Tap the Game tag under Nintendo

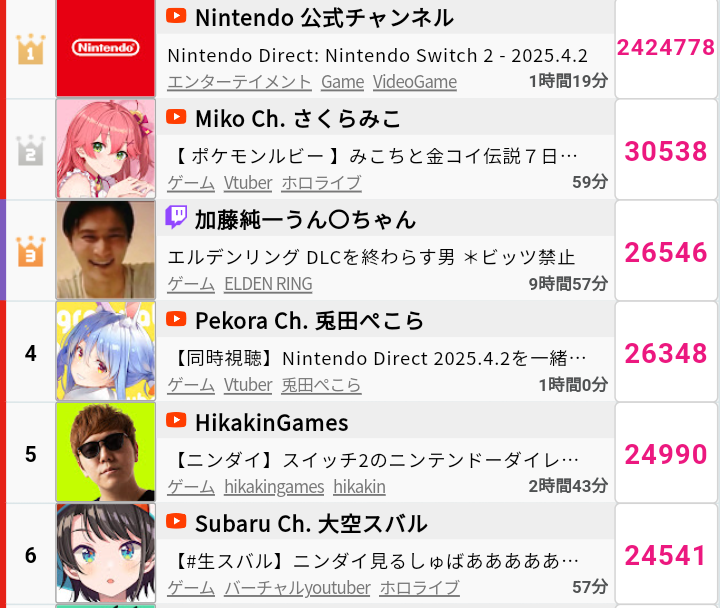(x=342, y=82)
